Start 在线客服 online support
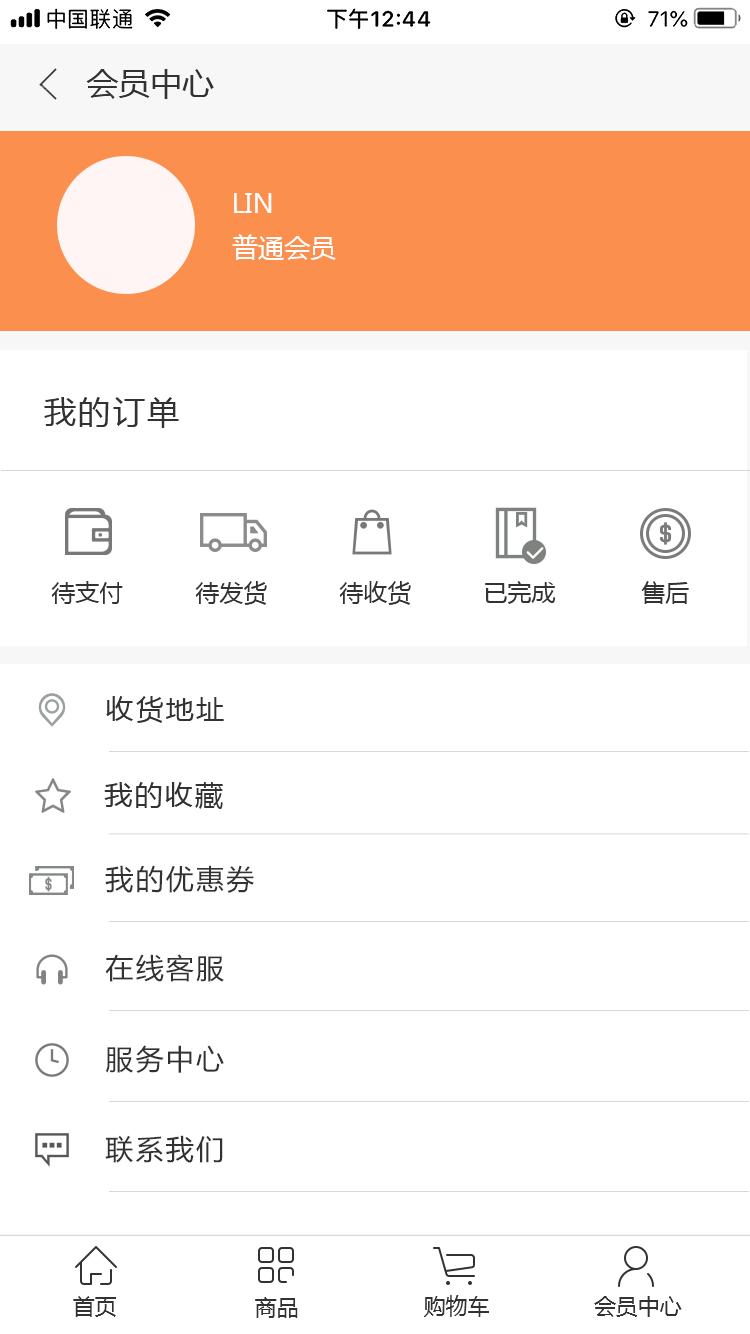The width and height of the screenshot is (750, 1334). [x=375, y=968]
